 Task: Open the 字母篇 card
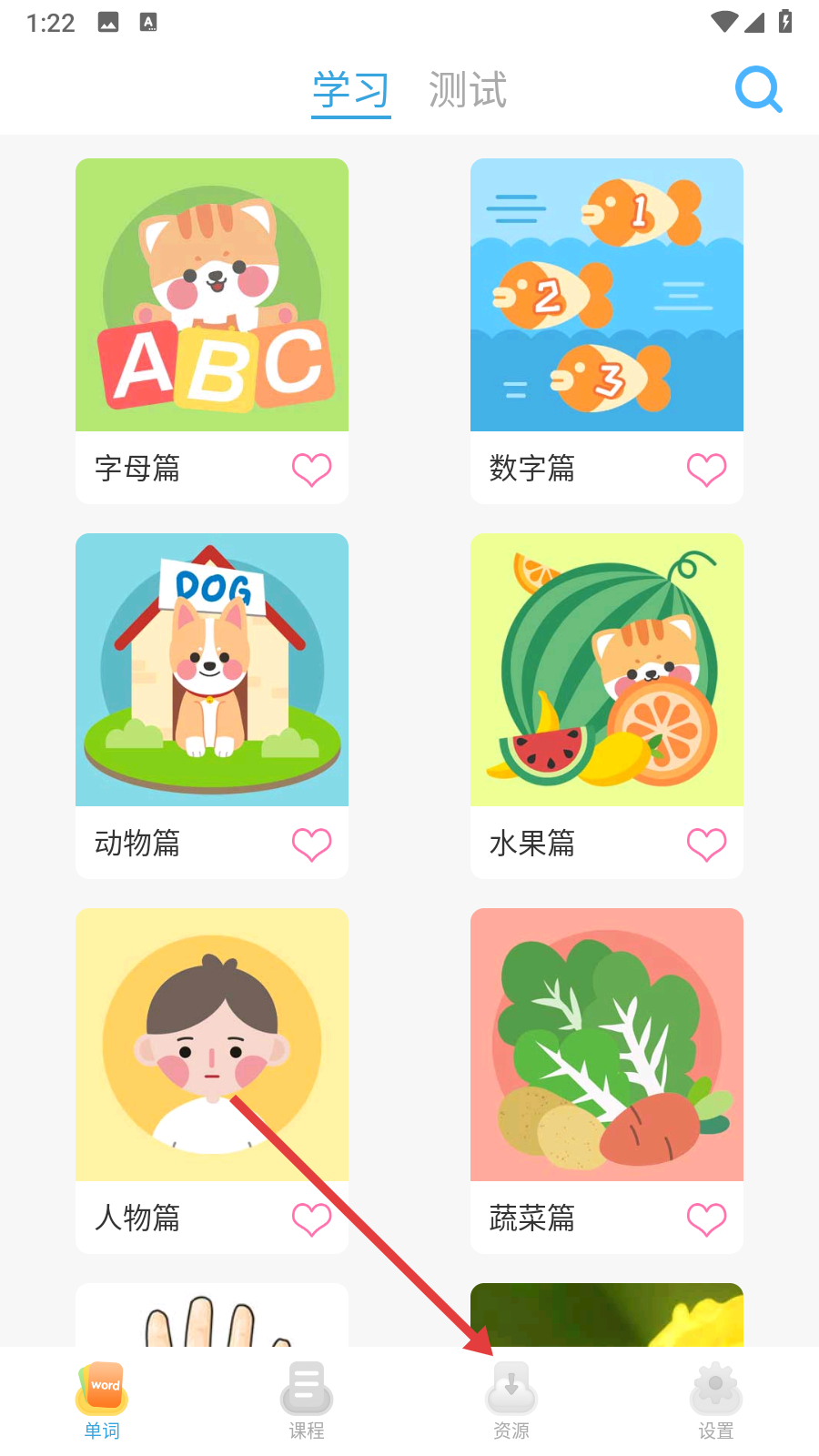click(x=212, y=296)
